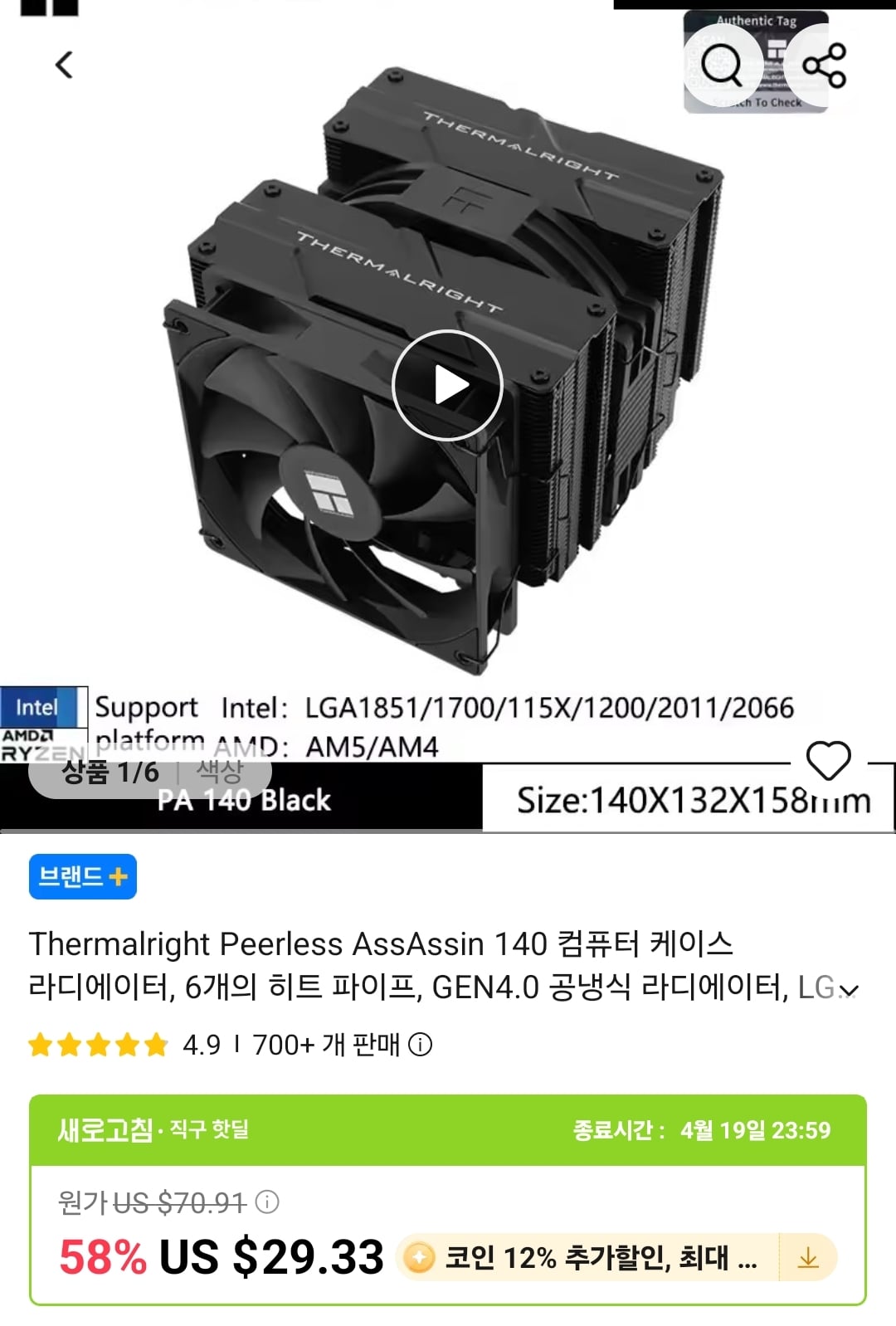Tap the 브랜드+ brand button

coord(82,876)
